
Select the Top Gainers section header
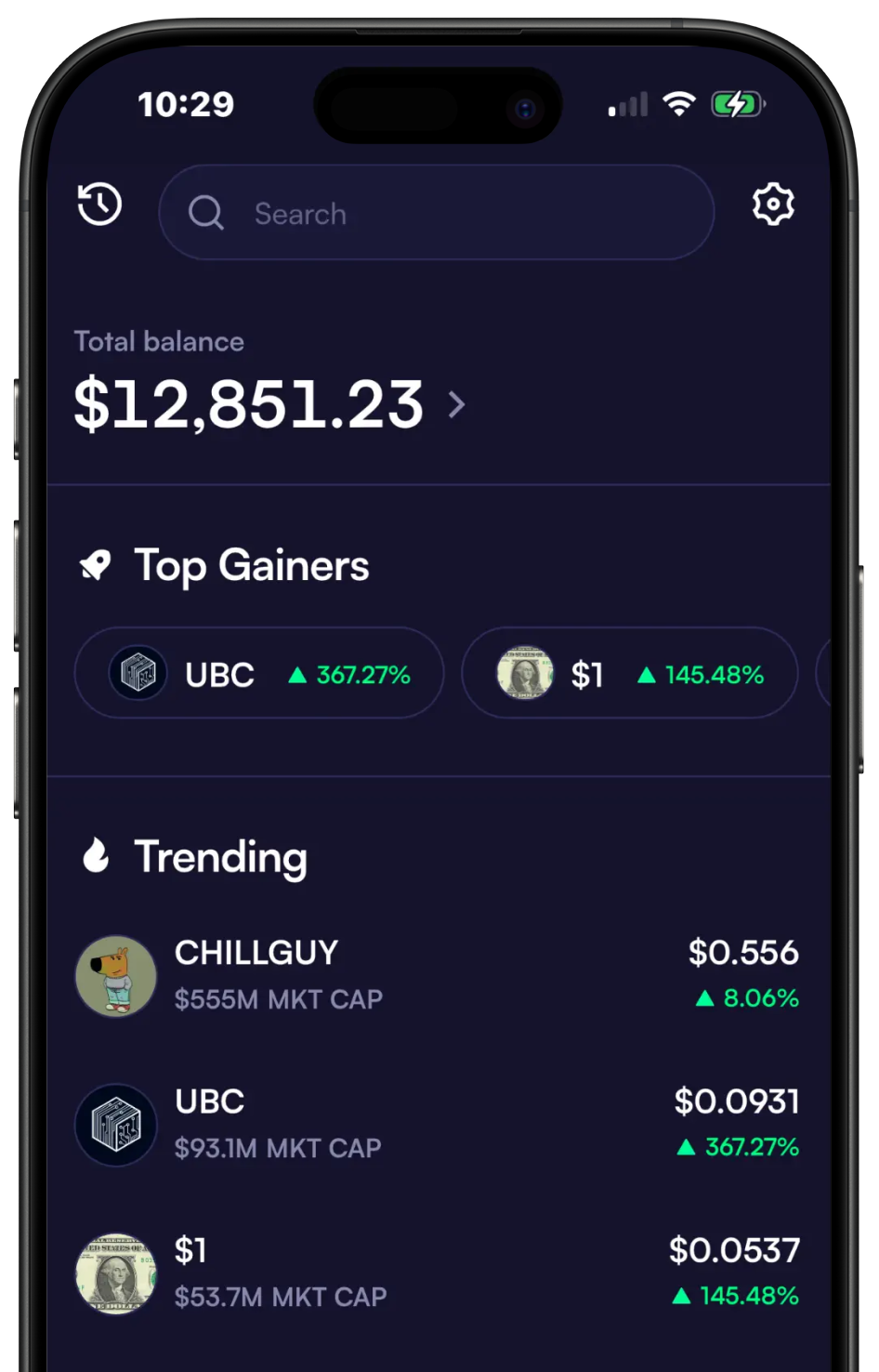click(x=252, y=566)
